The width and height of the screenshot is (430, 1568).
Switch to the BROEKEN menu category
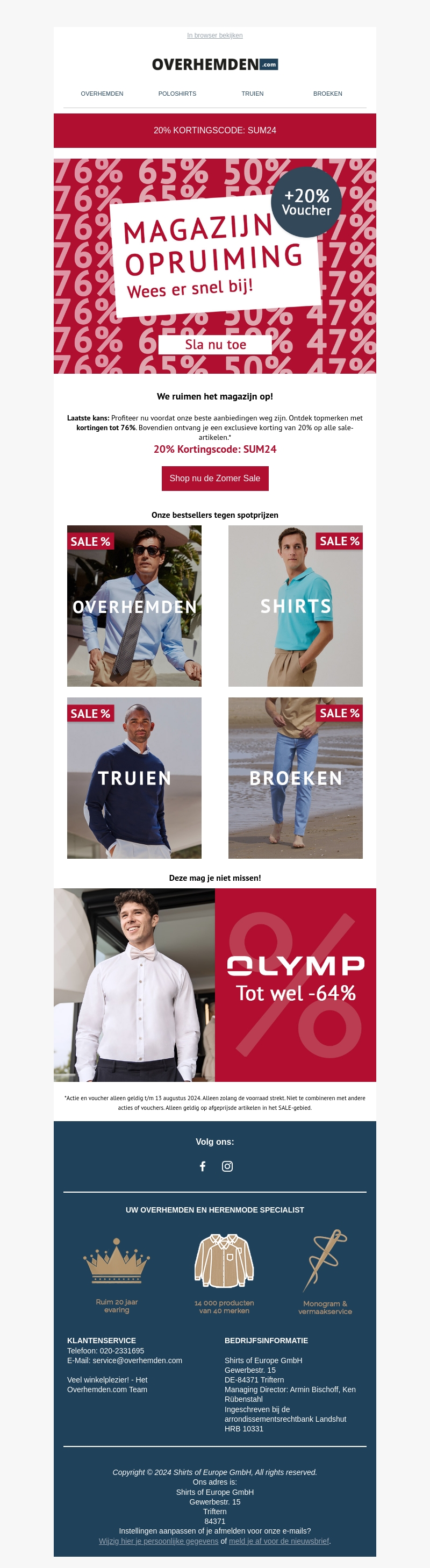click(x=327, y=94)
